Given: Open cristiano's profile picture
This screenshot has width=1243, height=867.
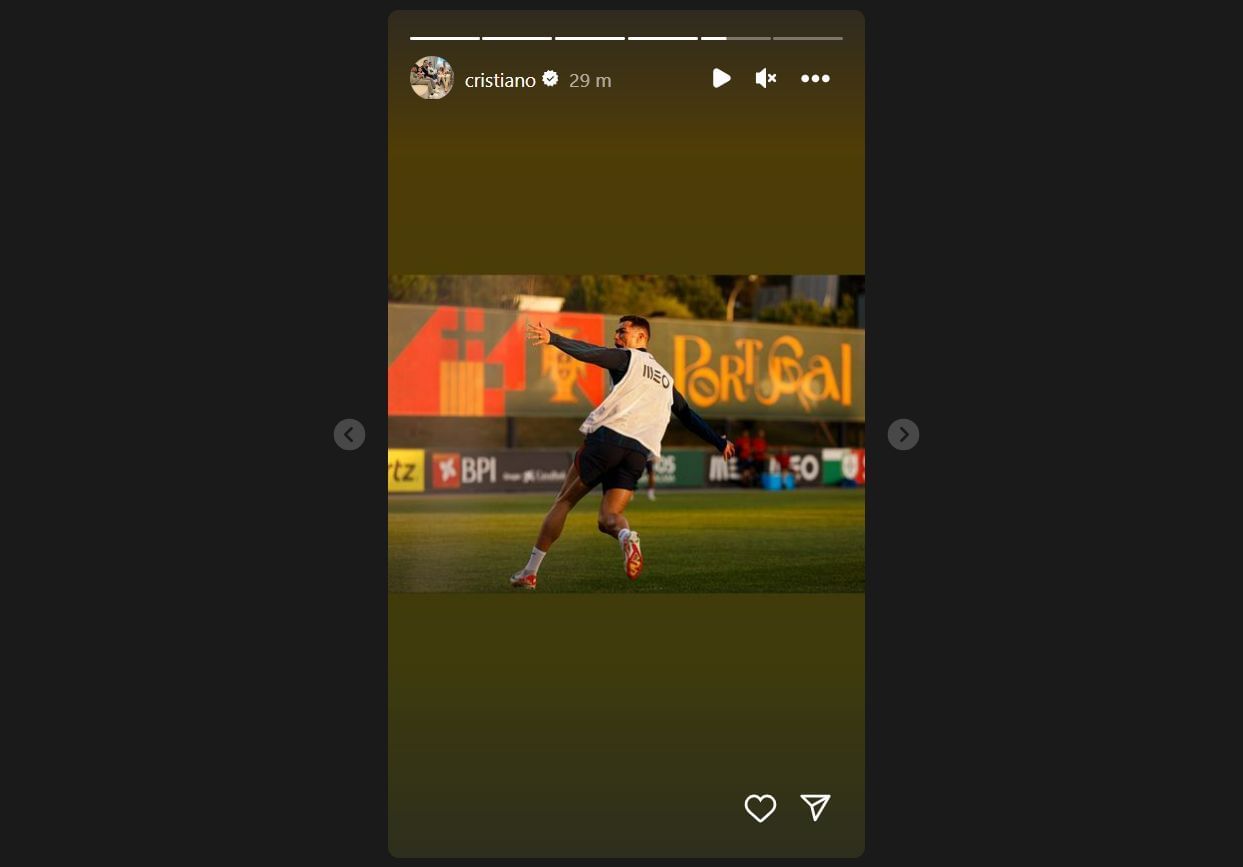Looking at the screenshot, I should point(432,78).
